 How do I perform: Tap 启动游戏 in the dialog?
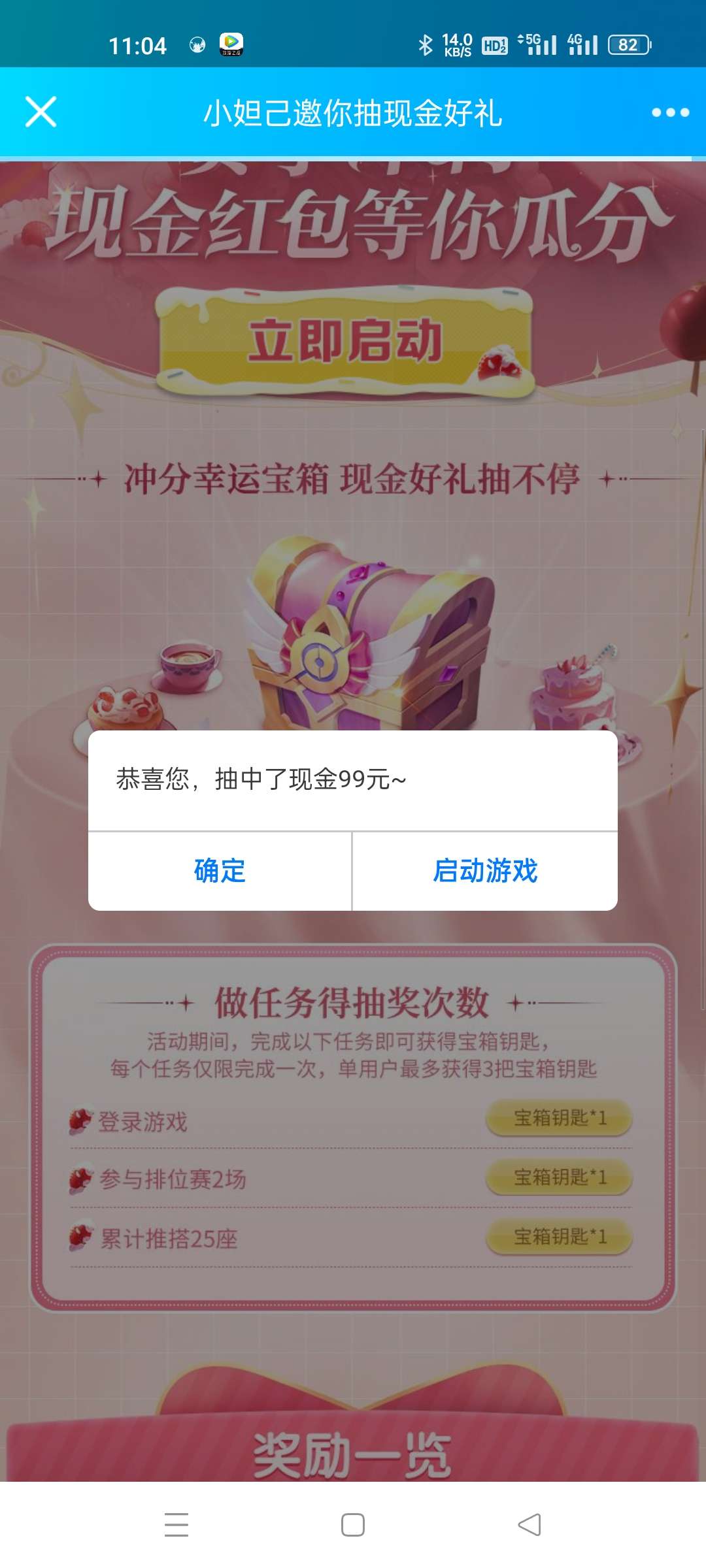tap(485, 871)
